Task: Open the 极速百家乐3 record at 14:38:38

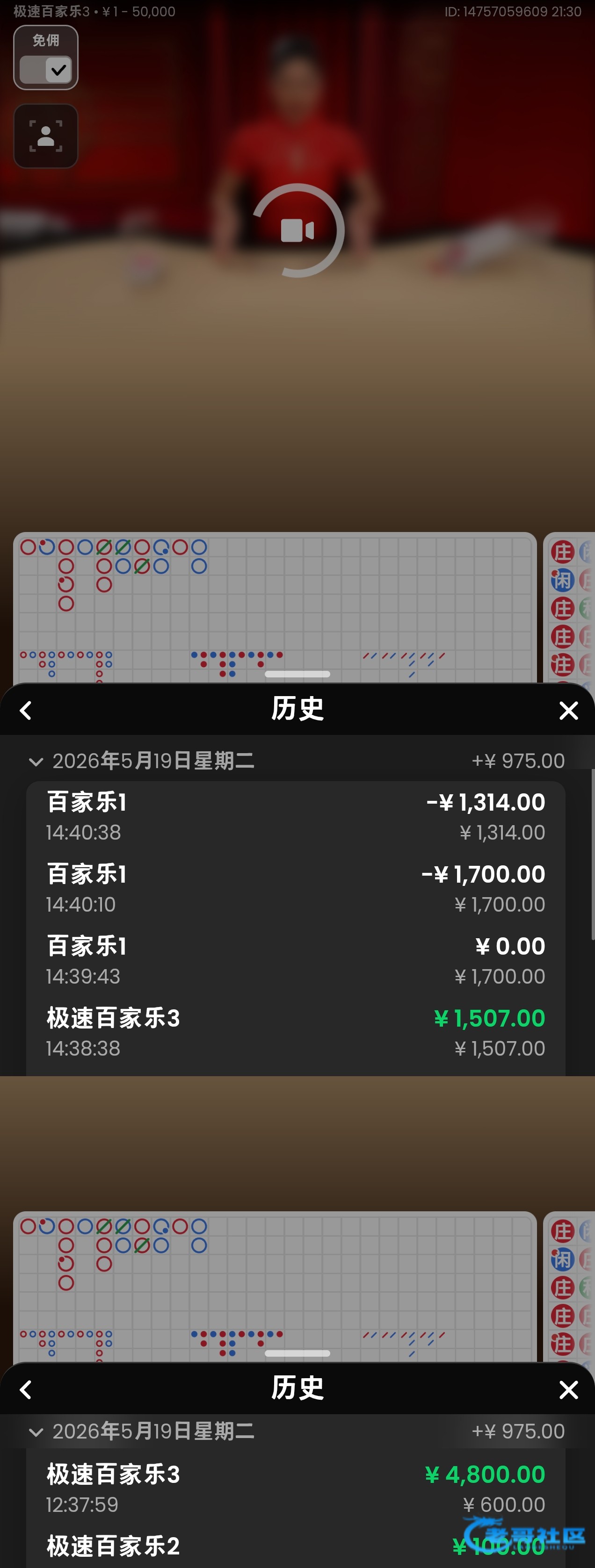Action: tap(296, 1032)
